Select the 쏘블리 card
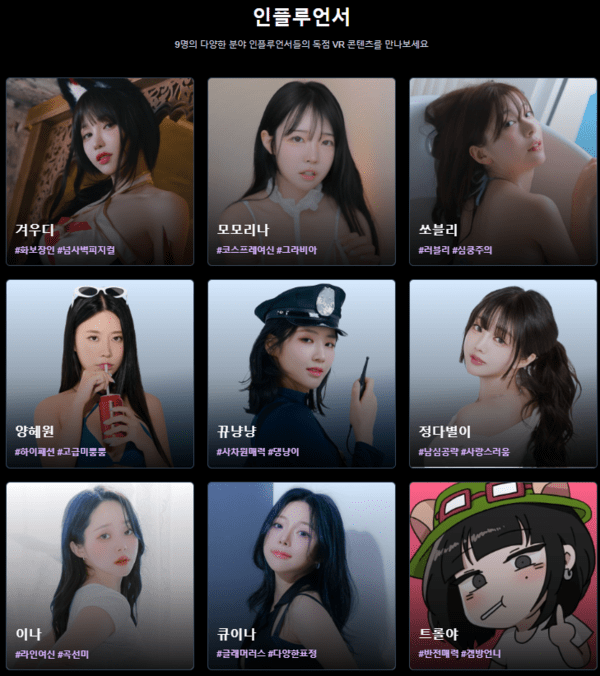The width and height of the screenshot is (600, 676). tap(502, 171)
